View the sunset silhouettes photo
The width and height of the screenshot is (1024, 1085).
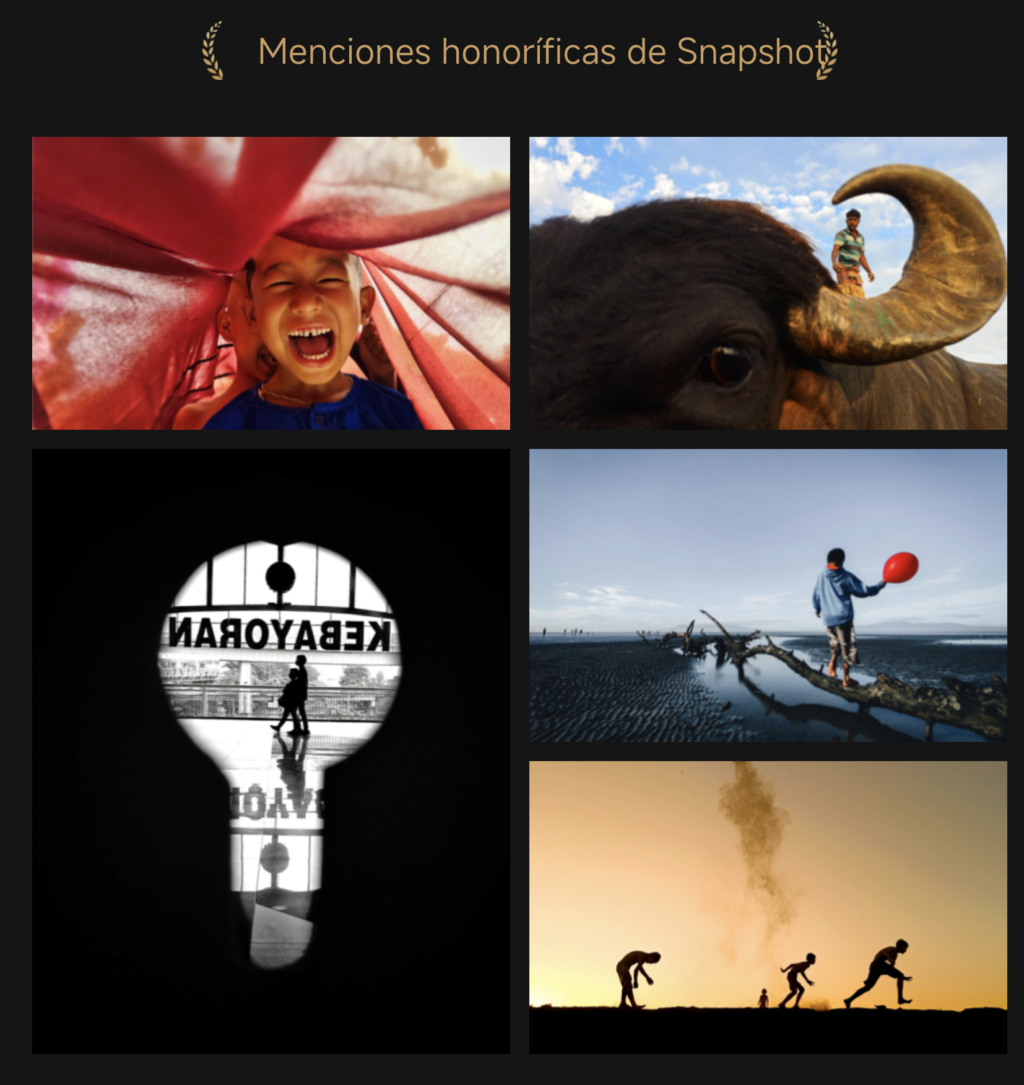point(767,906)
